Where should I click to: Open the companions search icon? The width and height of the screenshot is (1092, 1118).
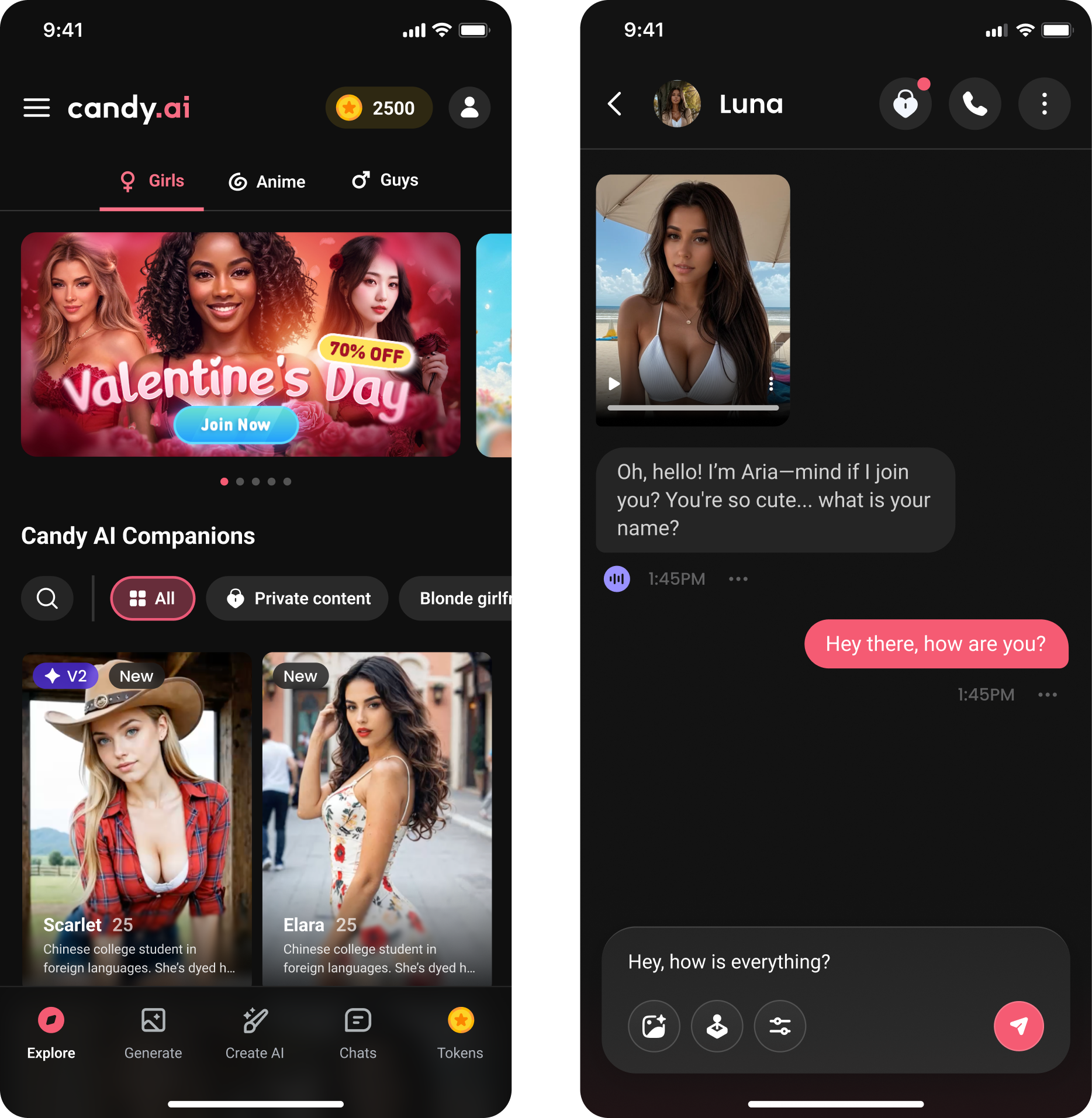click(47, 598)
